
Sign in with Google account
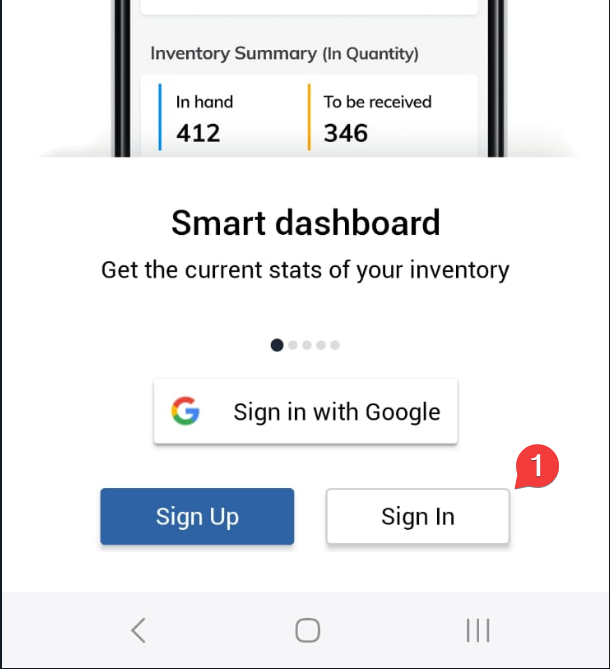(x=305, y=411)
